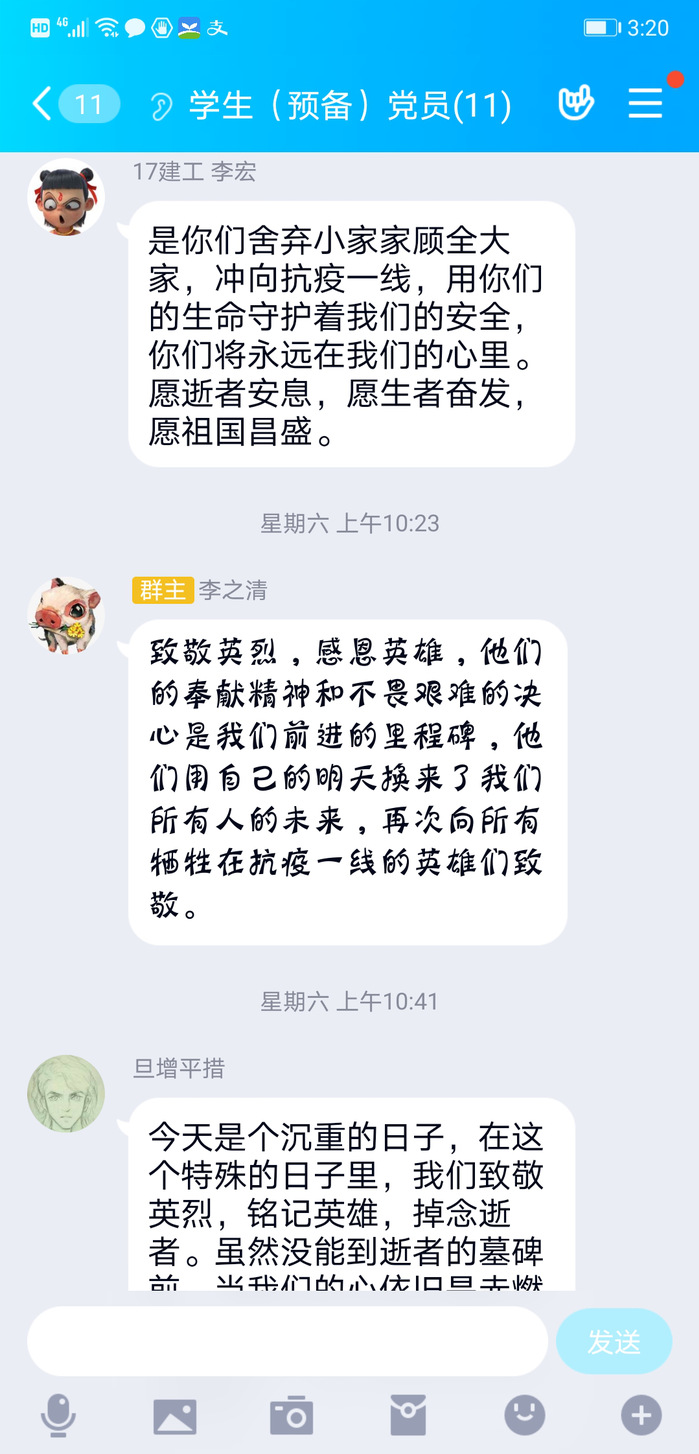Open 李之清's profile via avatar
The height and width of the screenshot is (1454, 699).
point(66,616)
